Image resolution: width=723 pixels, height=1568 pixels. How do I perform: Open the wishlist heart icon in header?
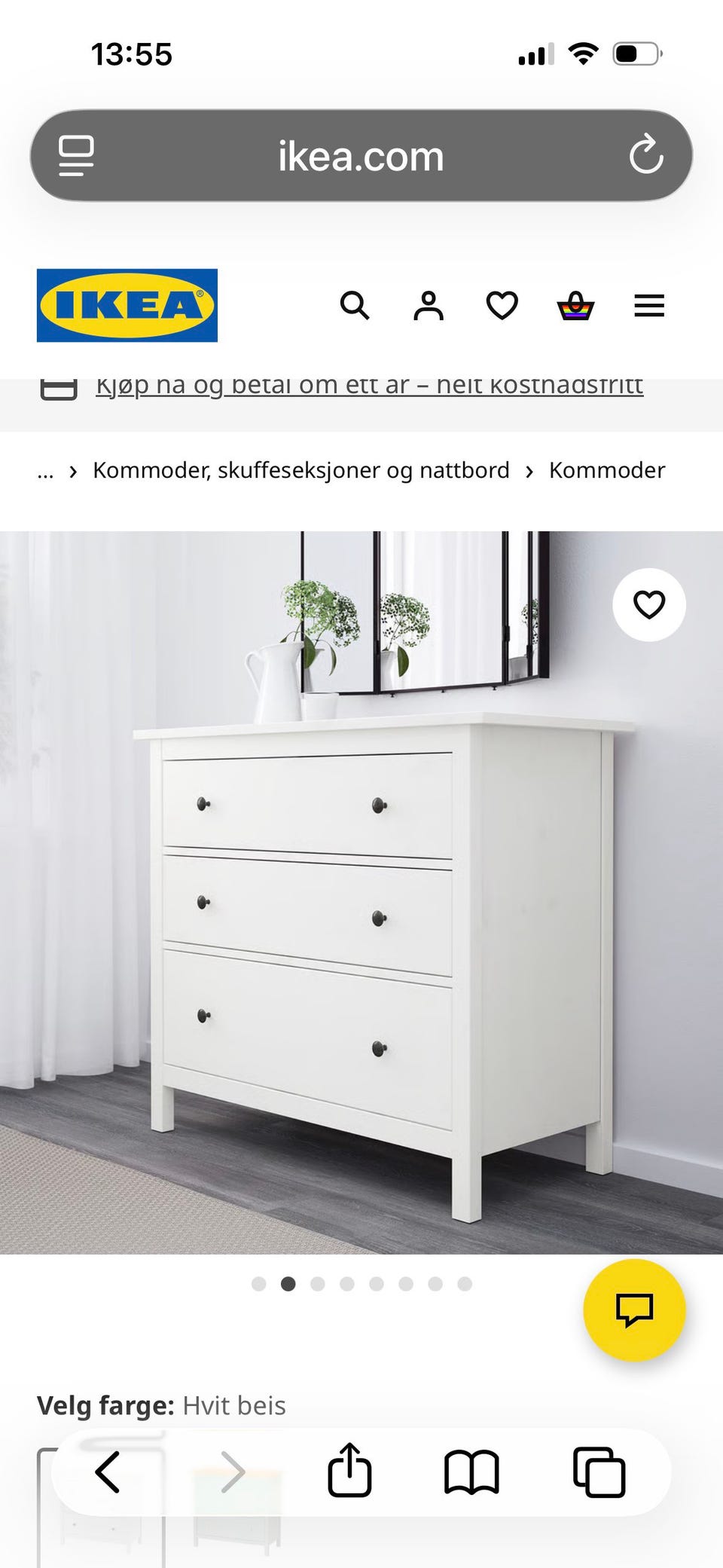coord(502,306)
